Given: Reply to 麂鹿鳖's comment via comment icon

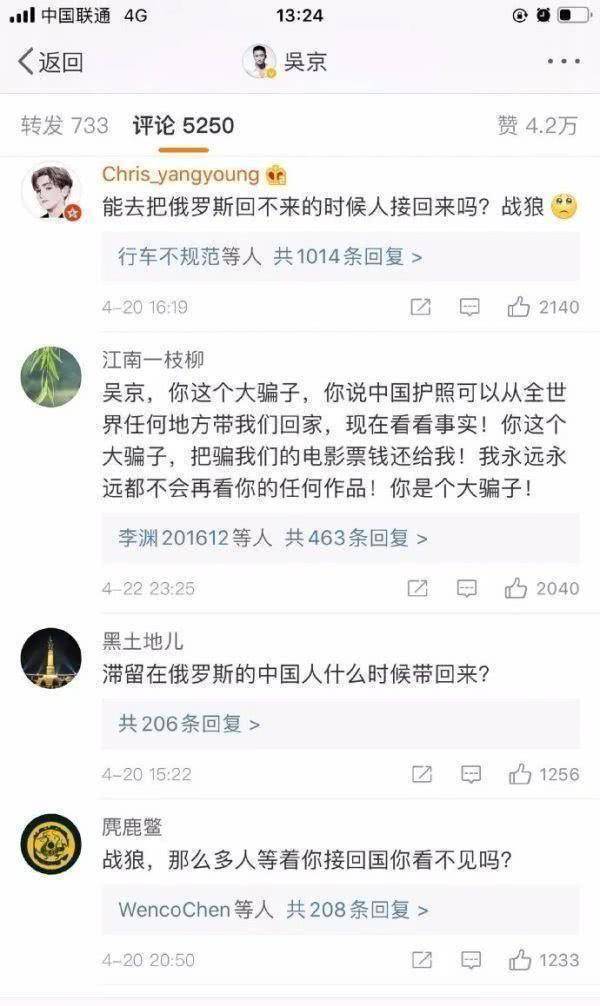Looking at the screenshot, I should [470, 960].
